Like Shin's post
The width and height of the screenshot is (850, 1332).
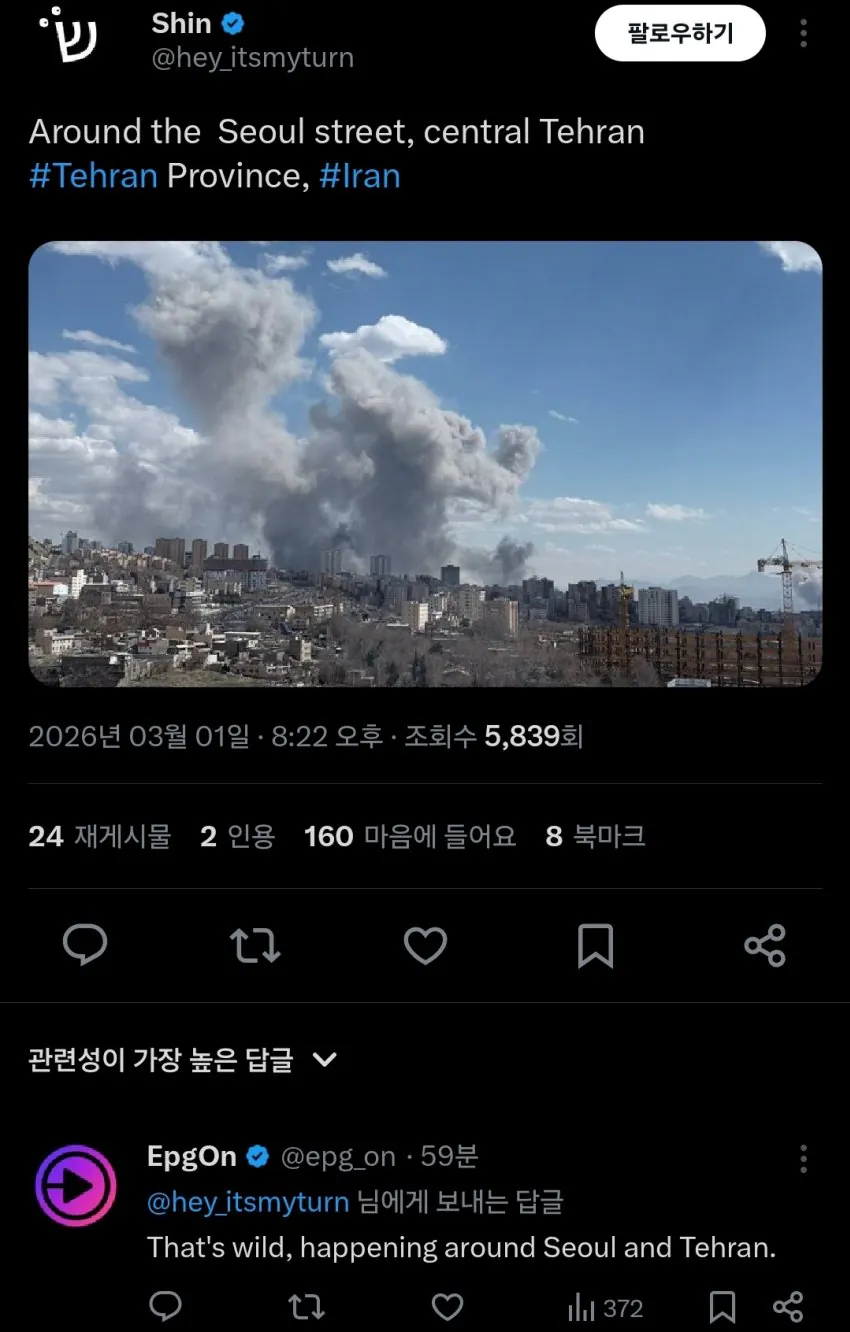click(425, 945)
